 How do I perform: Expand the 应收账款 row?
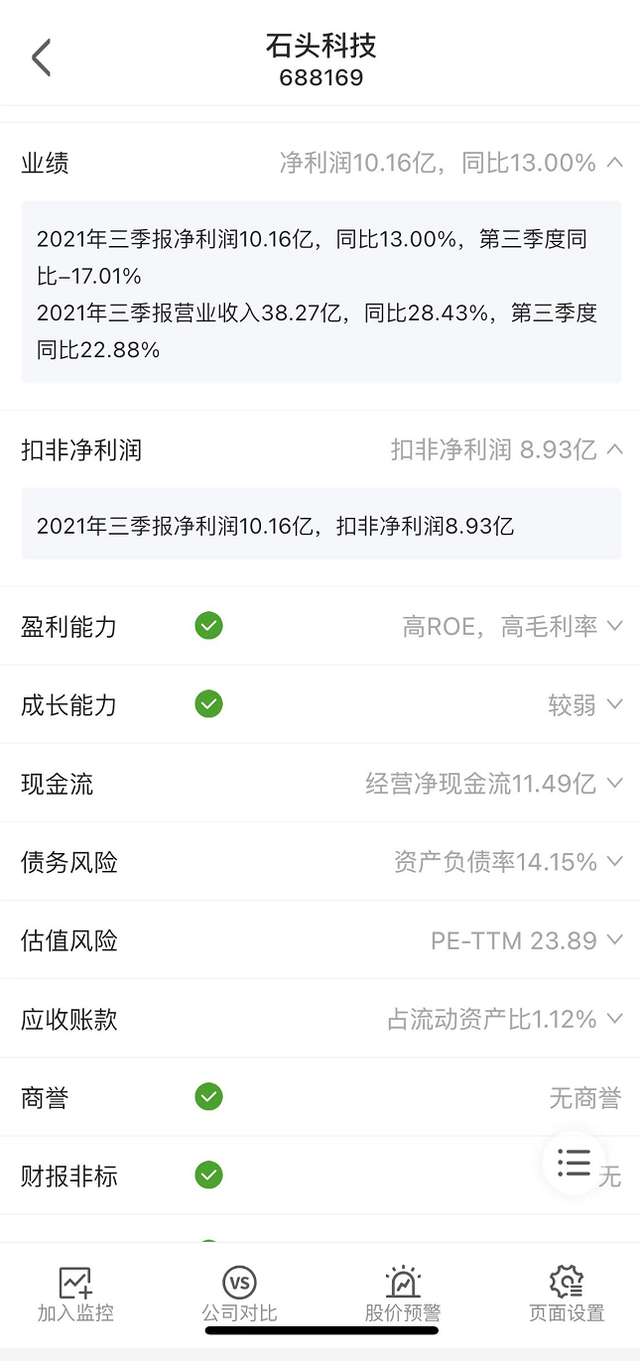[x=614, y=1020]
